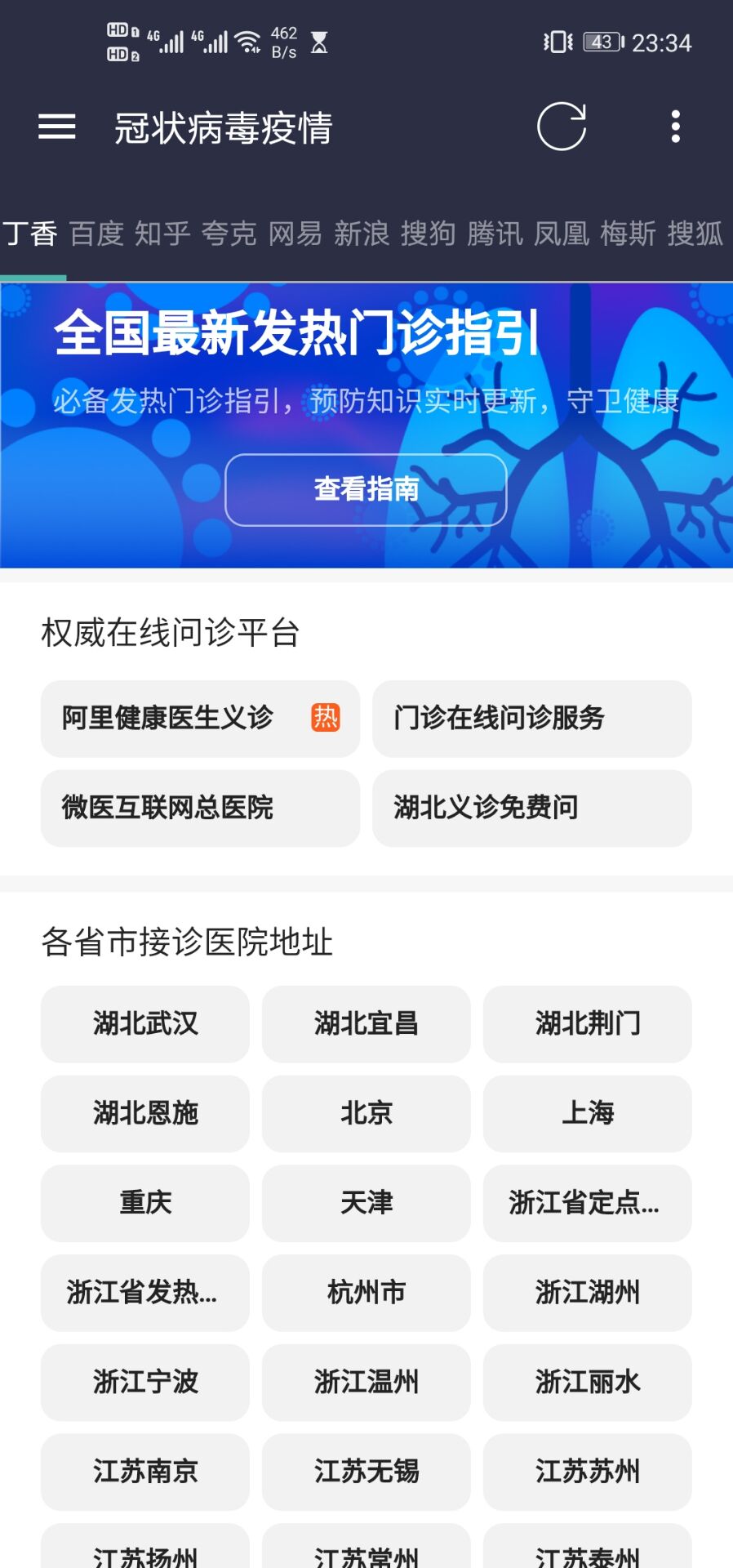Open the 杭州市 hospital list
Viewport: 733px width, 1568px height.
click(366, 1293)
